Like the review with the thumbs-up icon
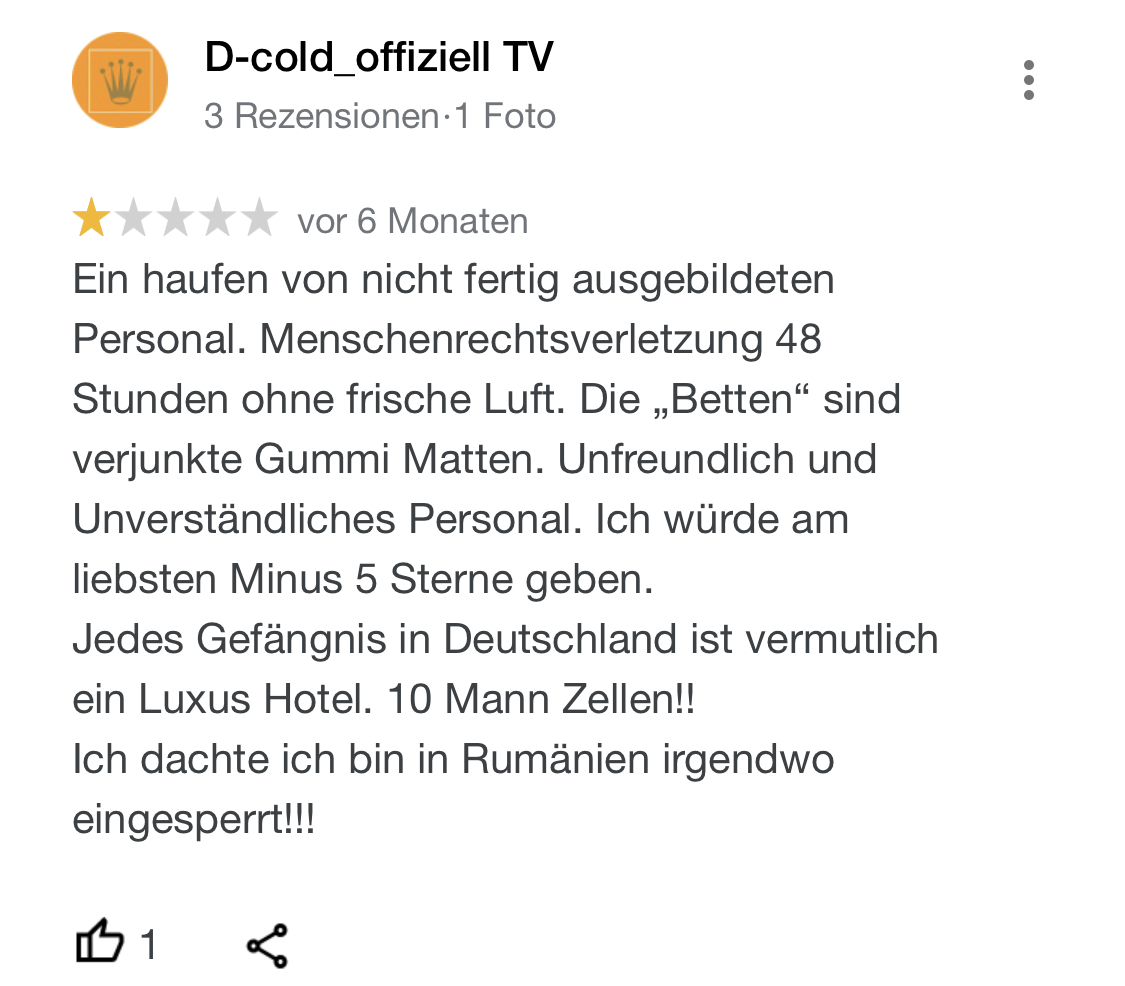The height and width of the screenshot is (986, 1125). [x=100, y=944]
